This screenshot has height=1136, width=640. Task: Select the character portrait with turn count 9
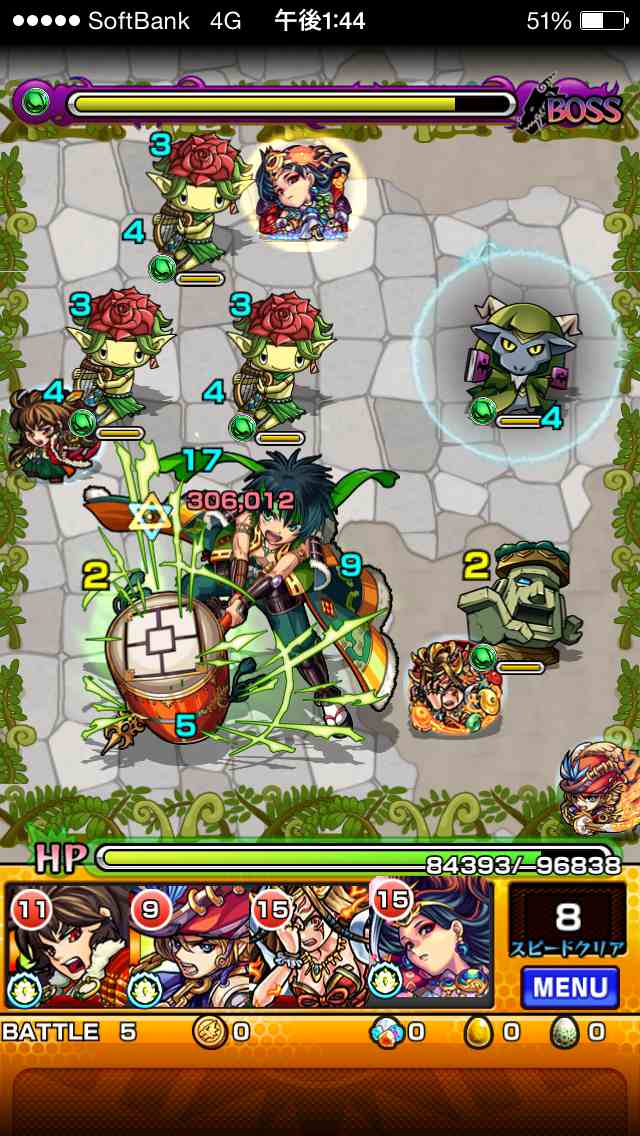coord(190,945)
